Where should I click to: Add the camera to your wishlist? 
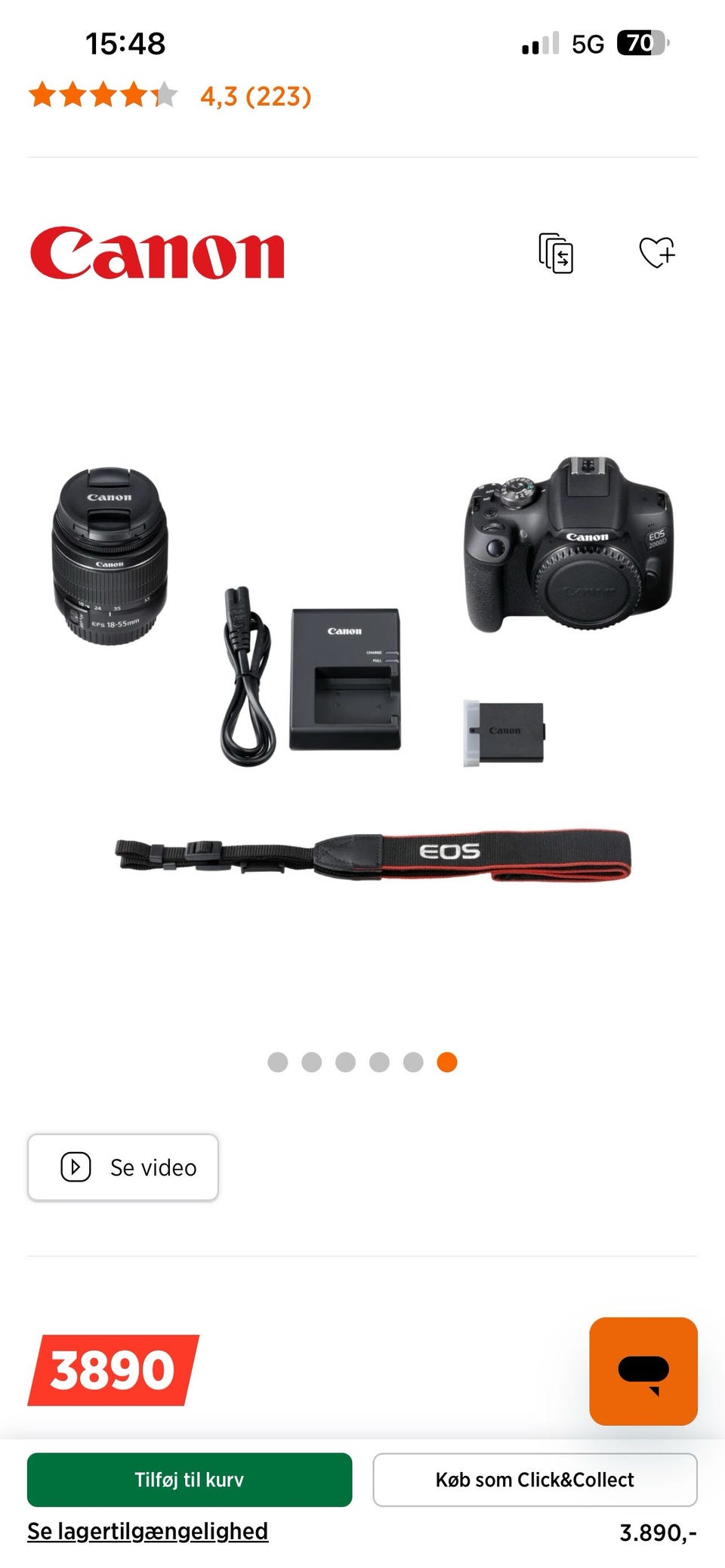tap(656, 253)
